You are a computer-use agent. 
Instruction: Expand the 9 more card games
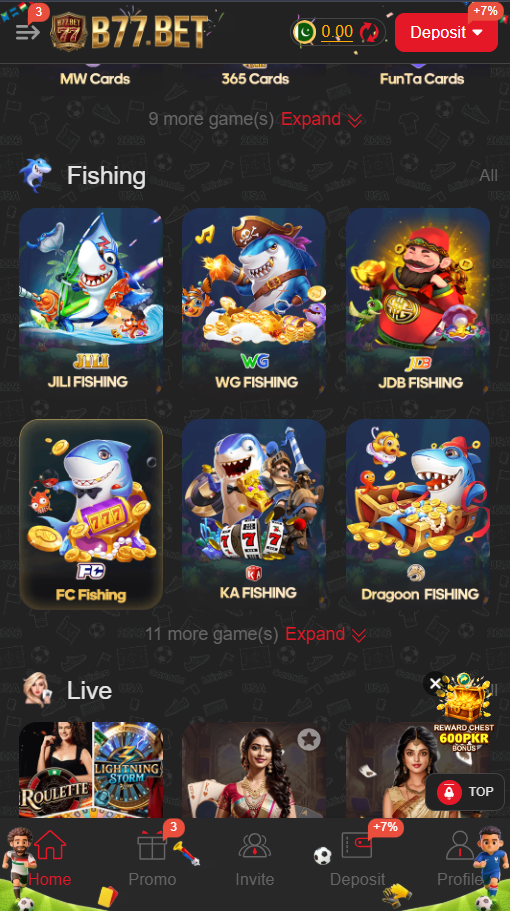pos(322,119)
